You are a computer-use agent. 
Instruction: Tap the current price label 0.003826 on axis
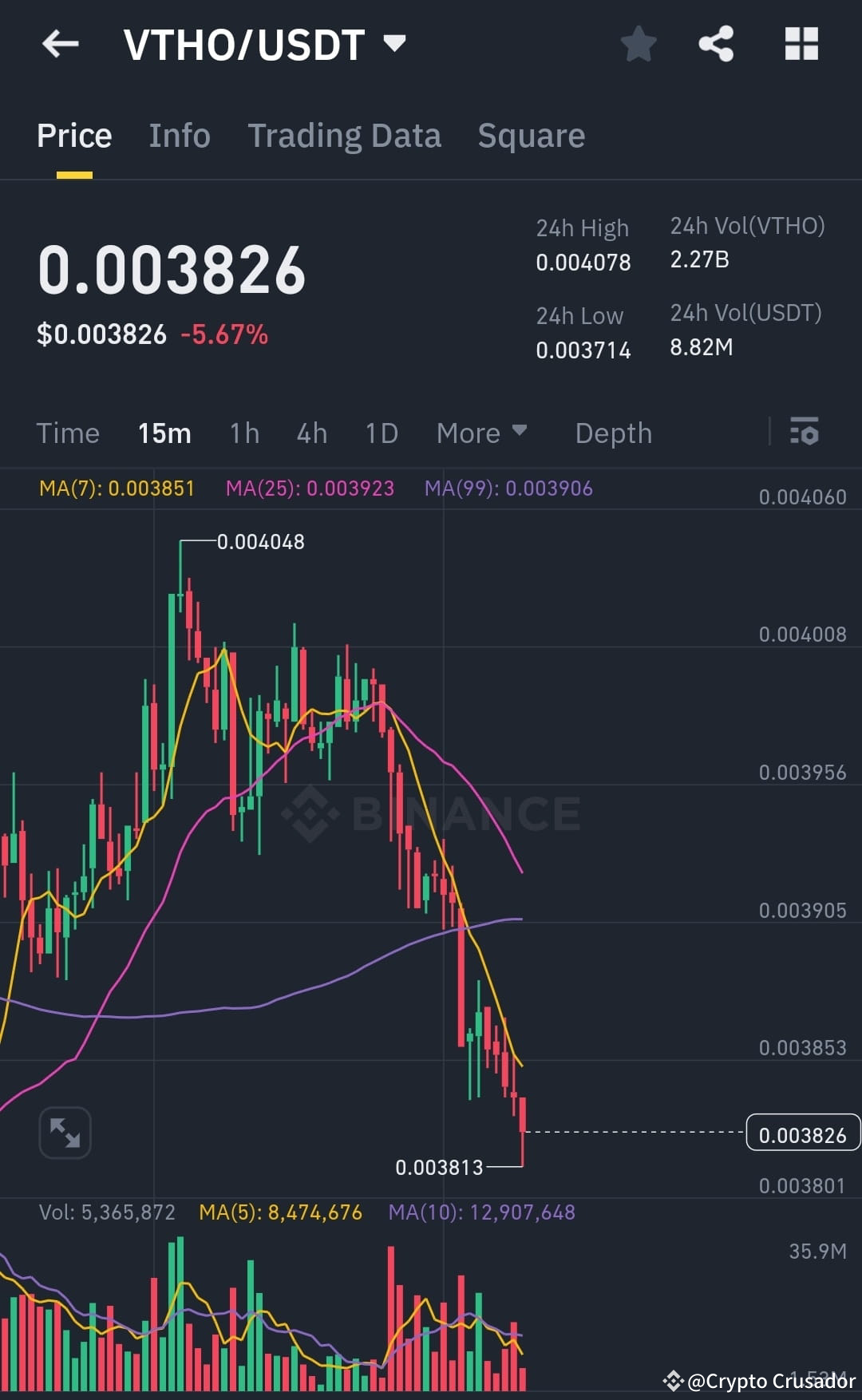[802, 1133]
